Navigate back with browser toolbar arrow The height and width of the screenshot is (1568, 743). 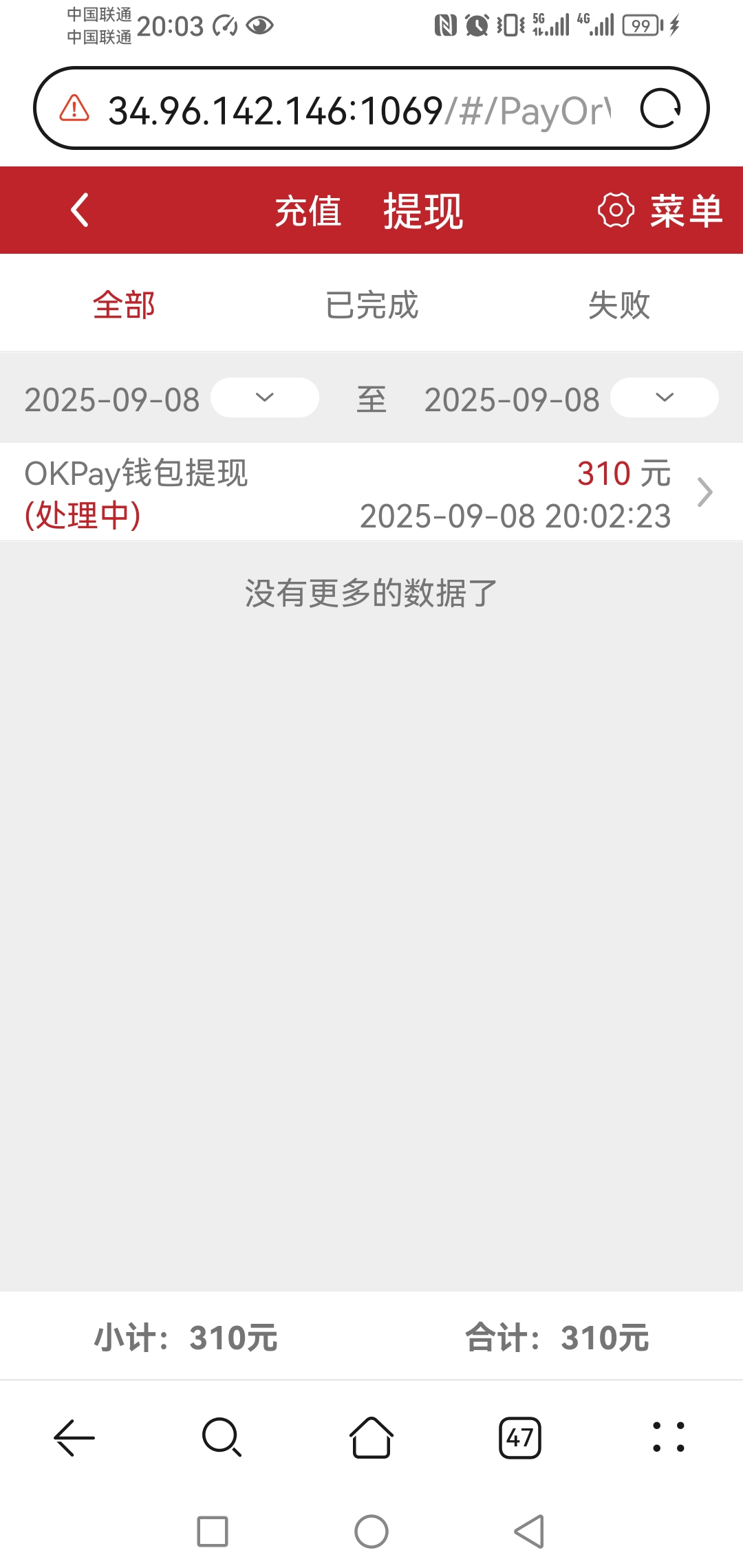tap(74, 1437)
